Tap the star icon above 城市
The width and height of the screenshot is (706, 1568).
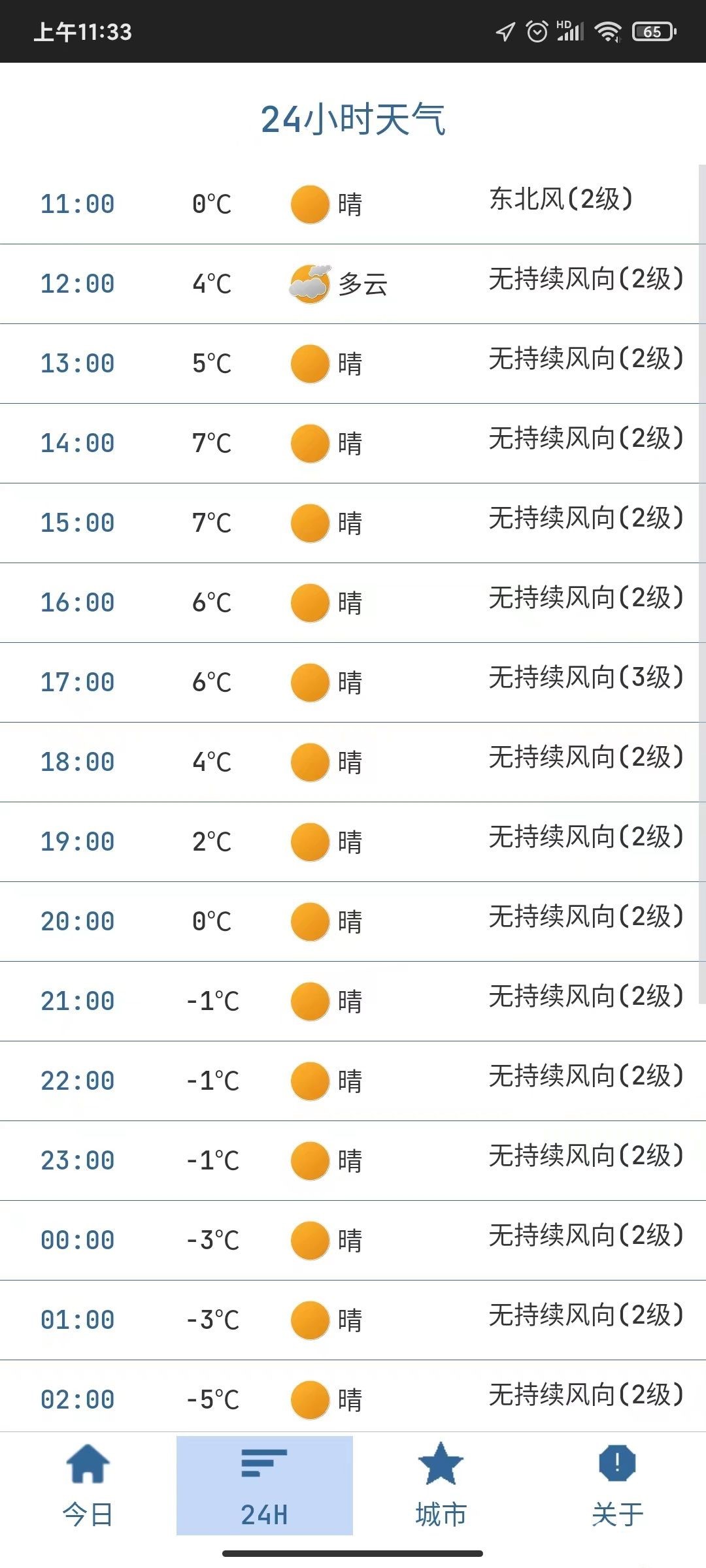[441, 1464]
